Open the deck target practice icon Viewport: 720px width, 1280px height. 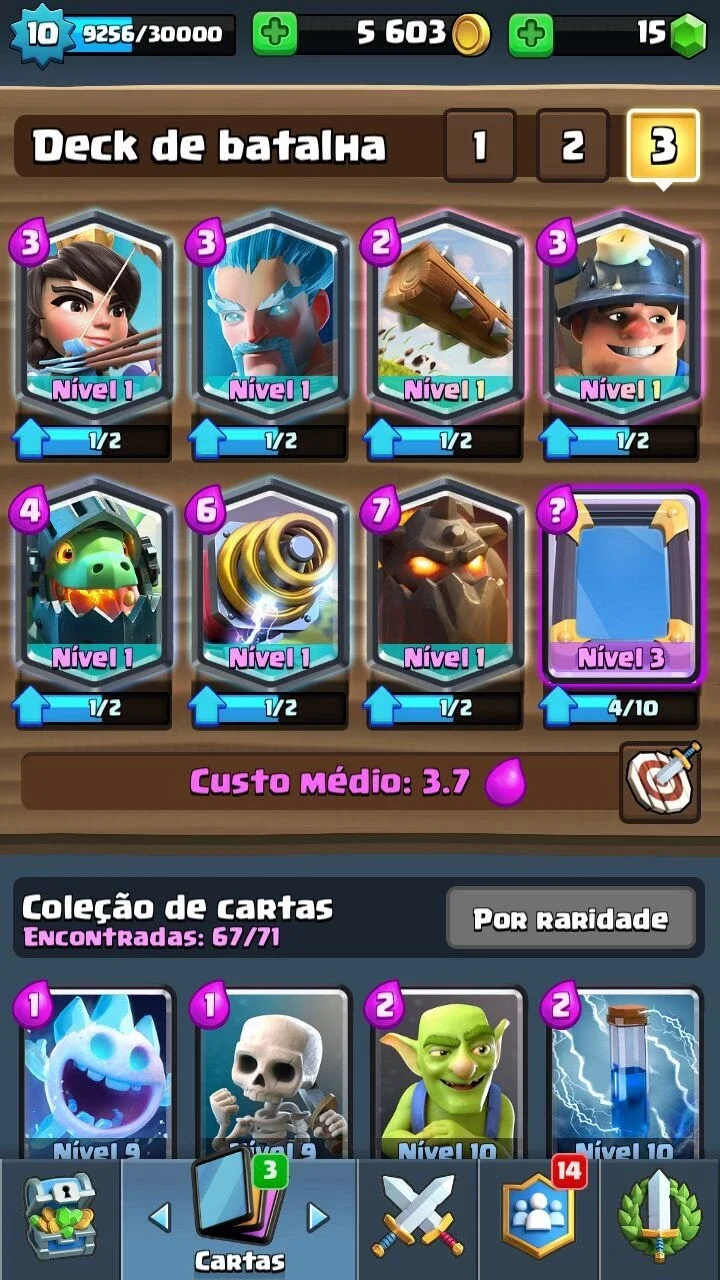point(660,782)
